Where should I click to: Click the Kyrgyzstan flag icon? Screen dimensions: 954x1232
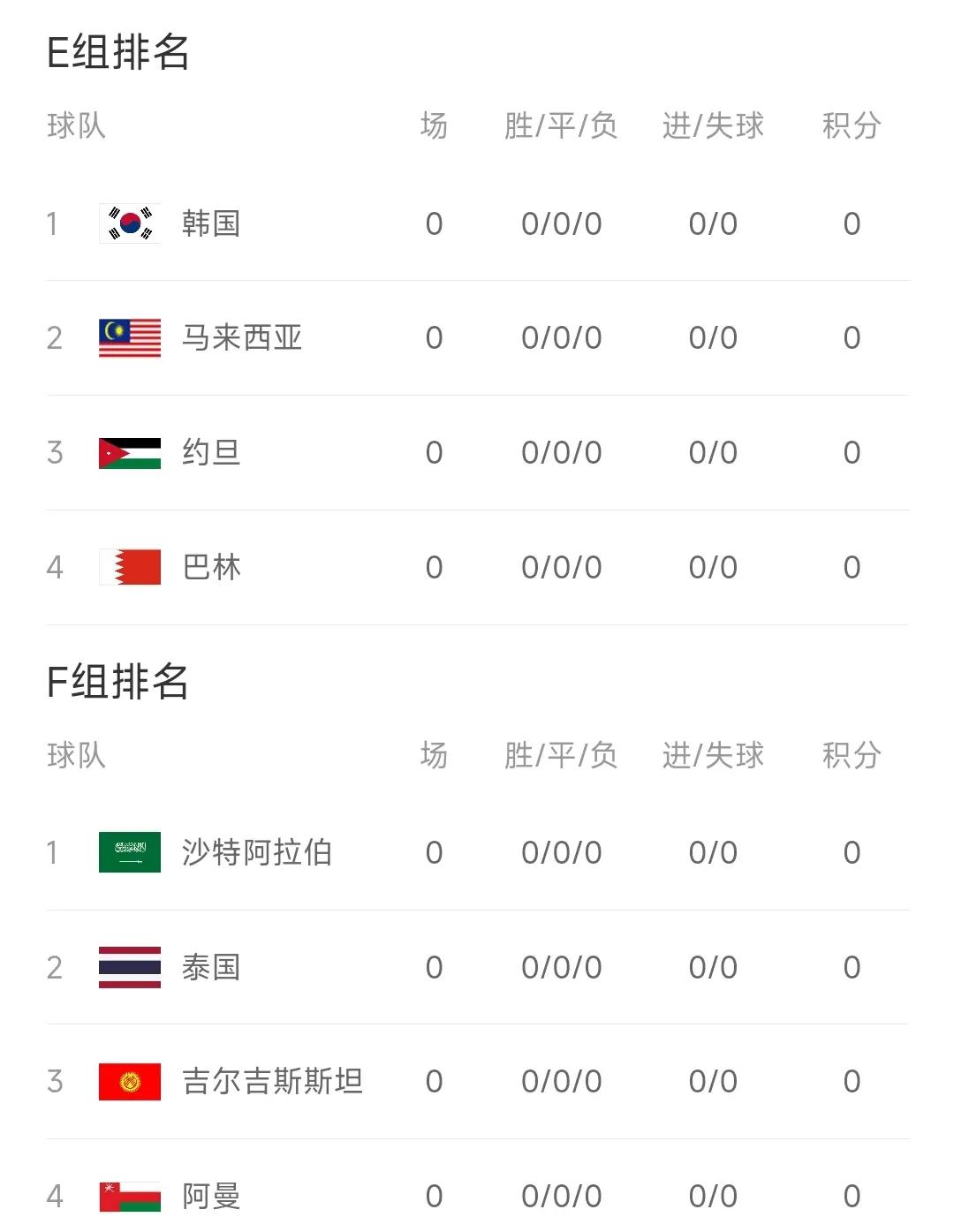pos(129,1081)
